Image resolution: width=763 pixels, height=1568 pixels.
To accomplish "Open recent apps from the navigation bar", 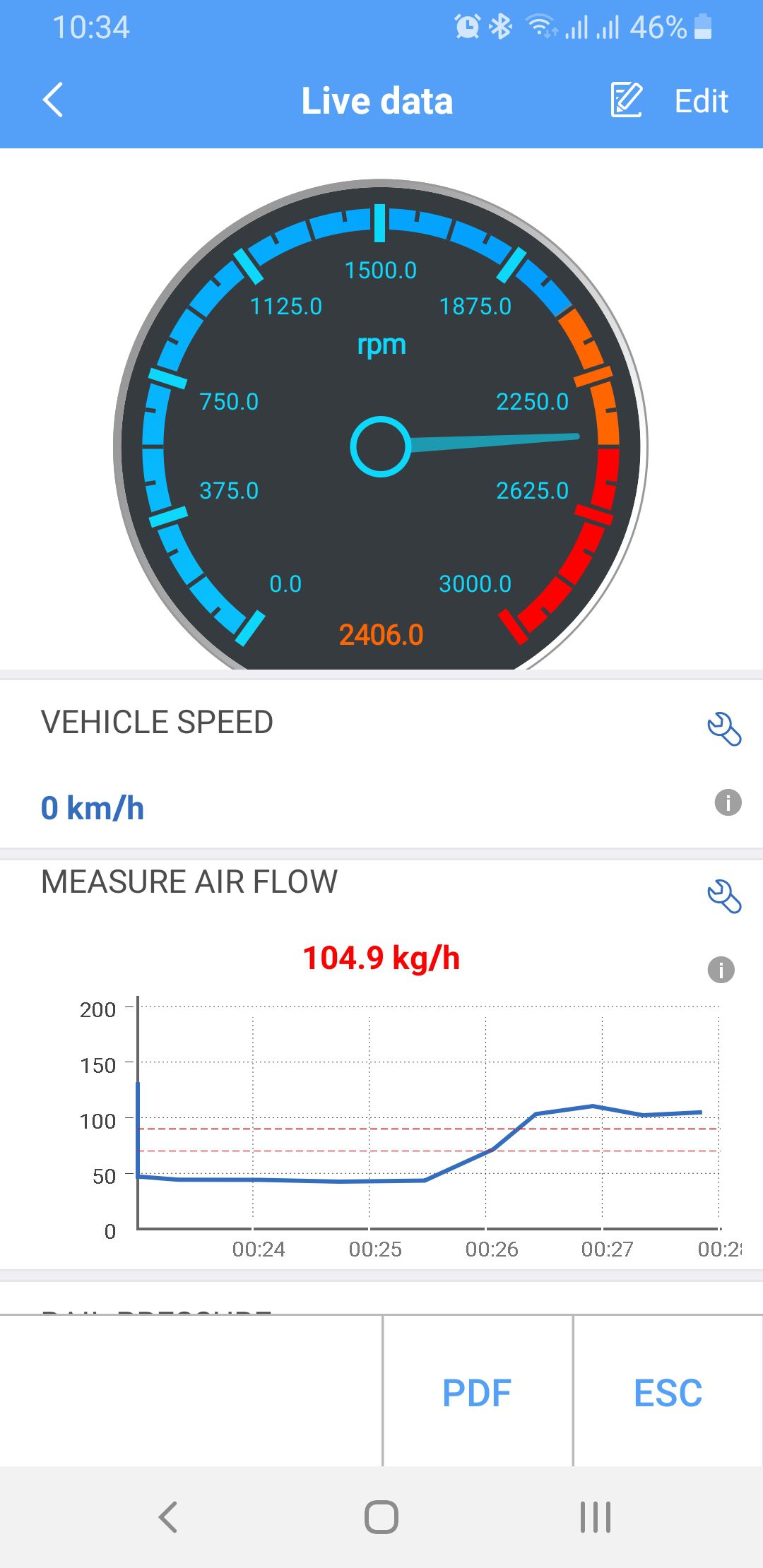I will [595, 1516].
